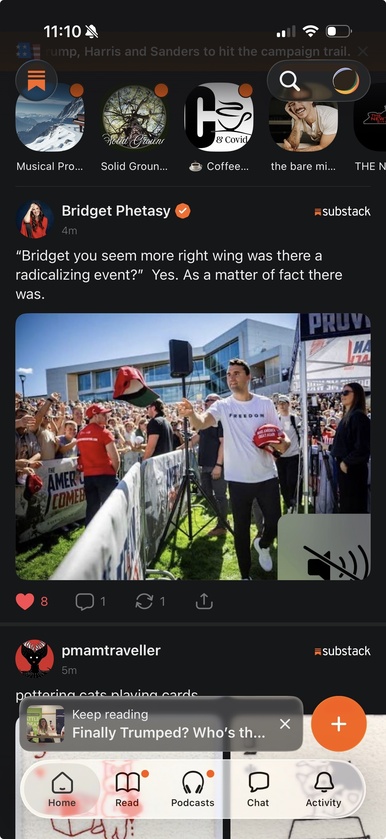
Task: Open the bare mi... publication bubble
Action: point(303,117)
